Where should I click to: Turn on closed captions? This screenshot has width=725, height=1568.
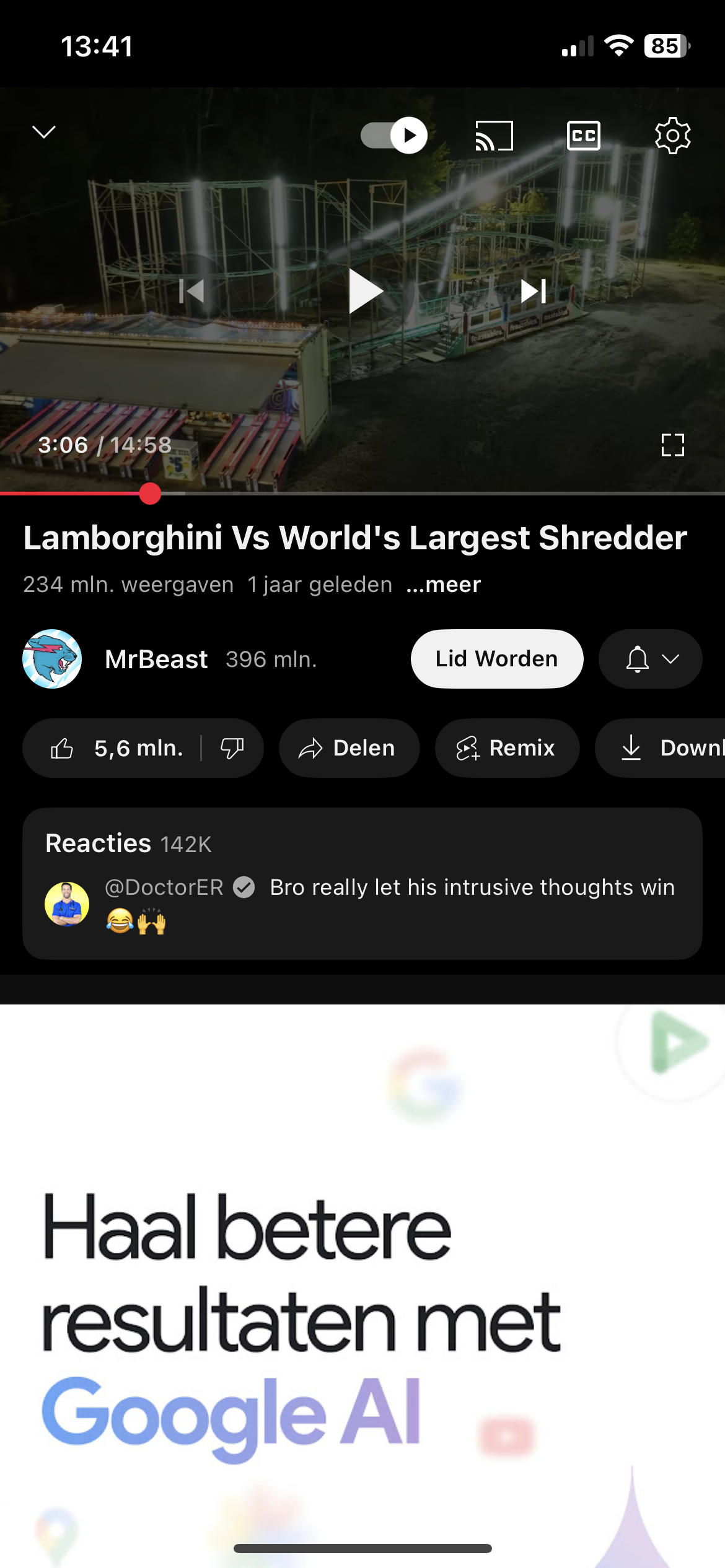click(x=583, y=136)
